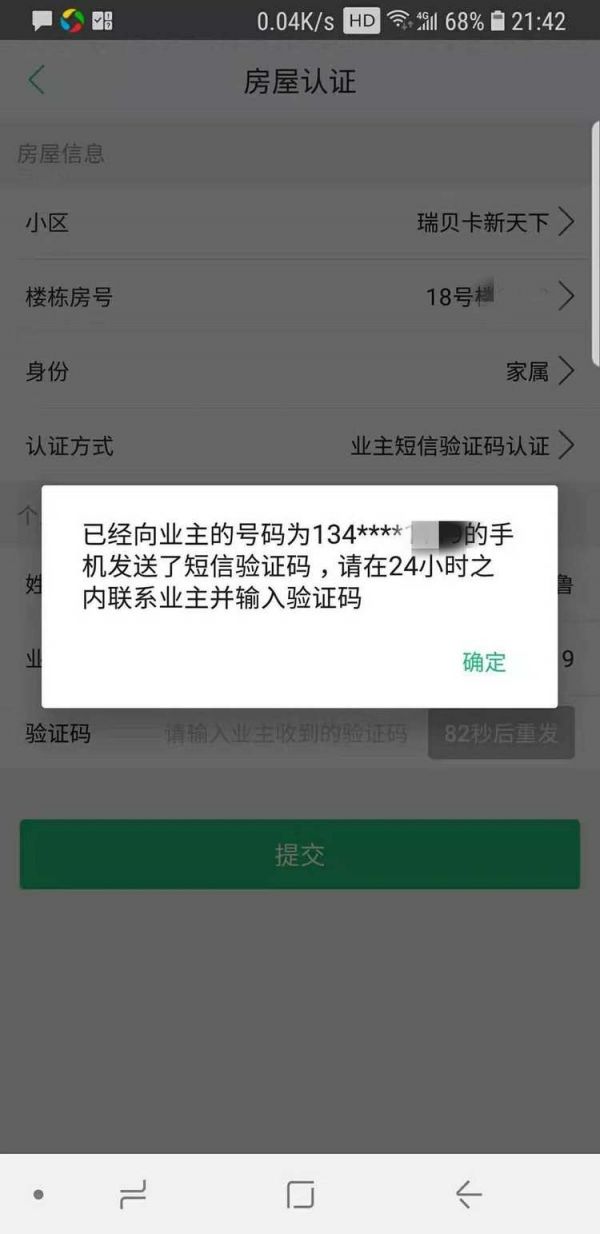Viewport: 600px width, 1234px height.
Task: Confirm the dialog with 确定
Action: point(484,662)
